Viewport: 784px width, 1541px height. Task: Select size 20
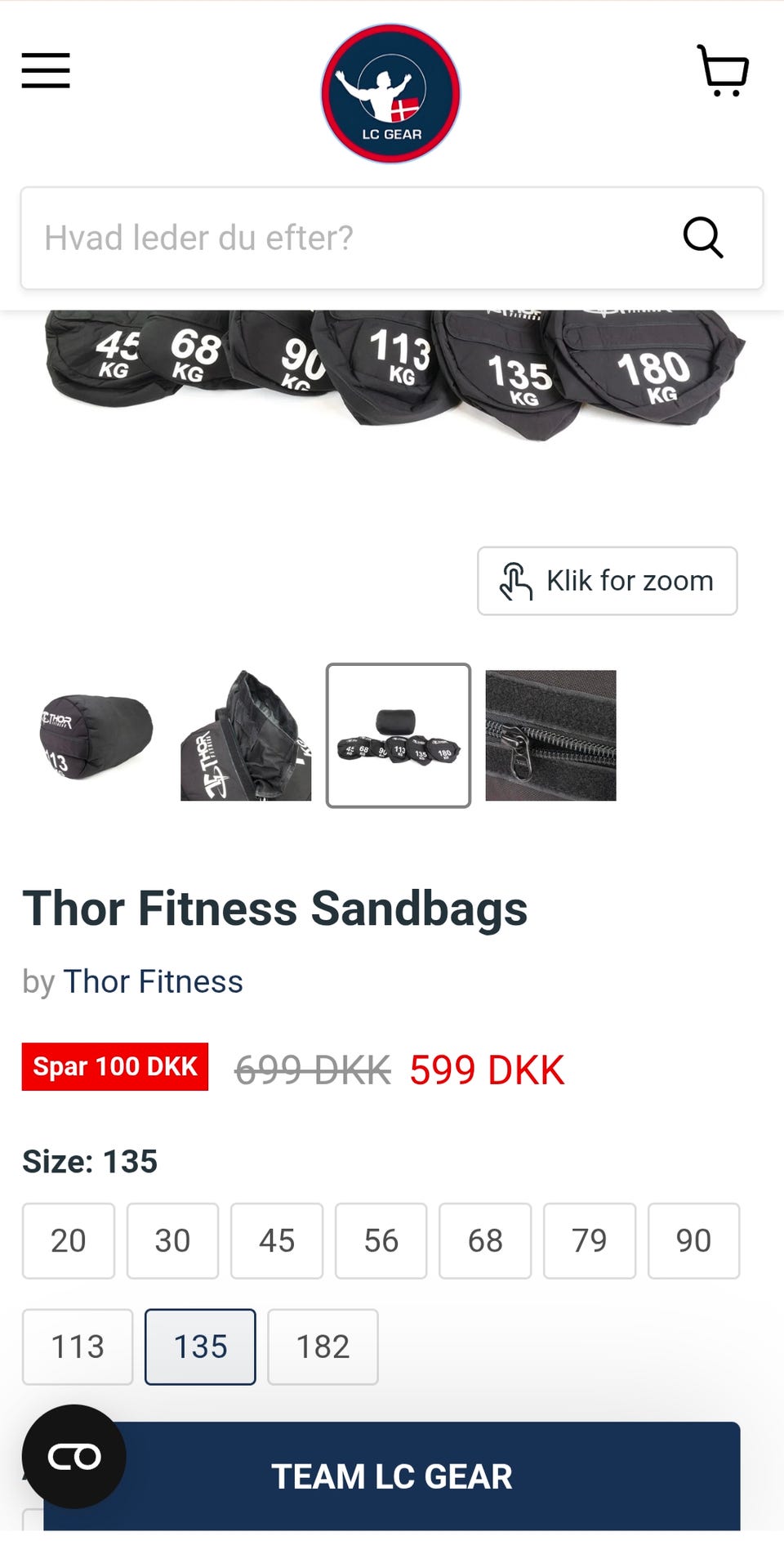pyautogui.click(x=68, y=1240)
